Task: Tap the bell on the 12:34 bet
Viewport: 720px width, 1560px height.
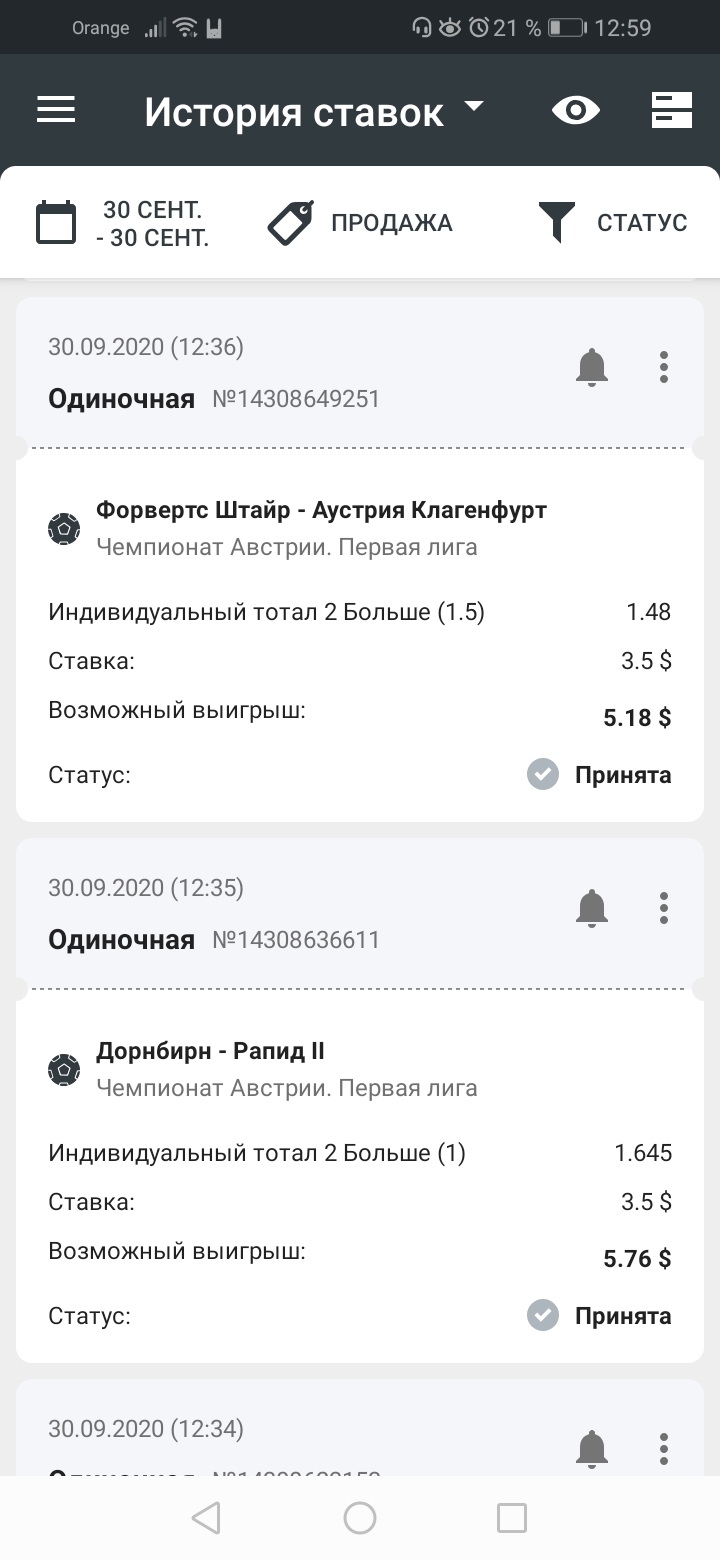Action: tap(592, 1449)
